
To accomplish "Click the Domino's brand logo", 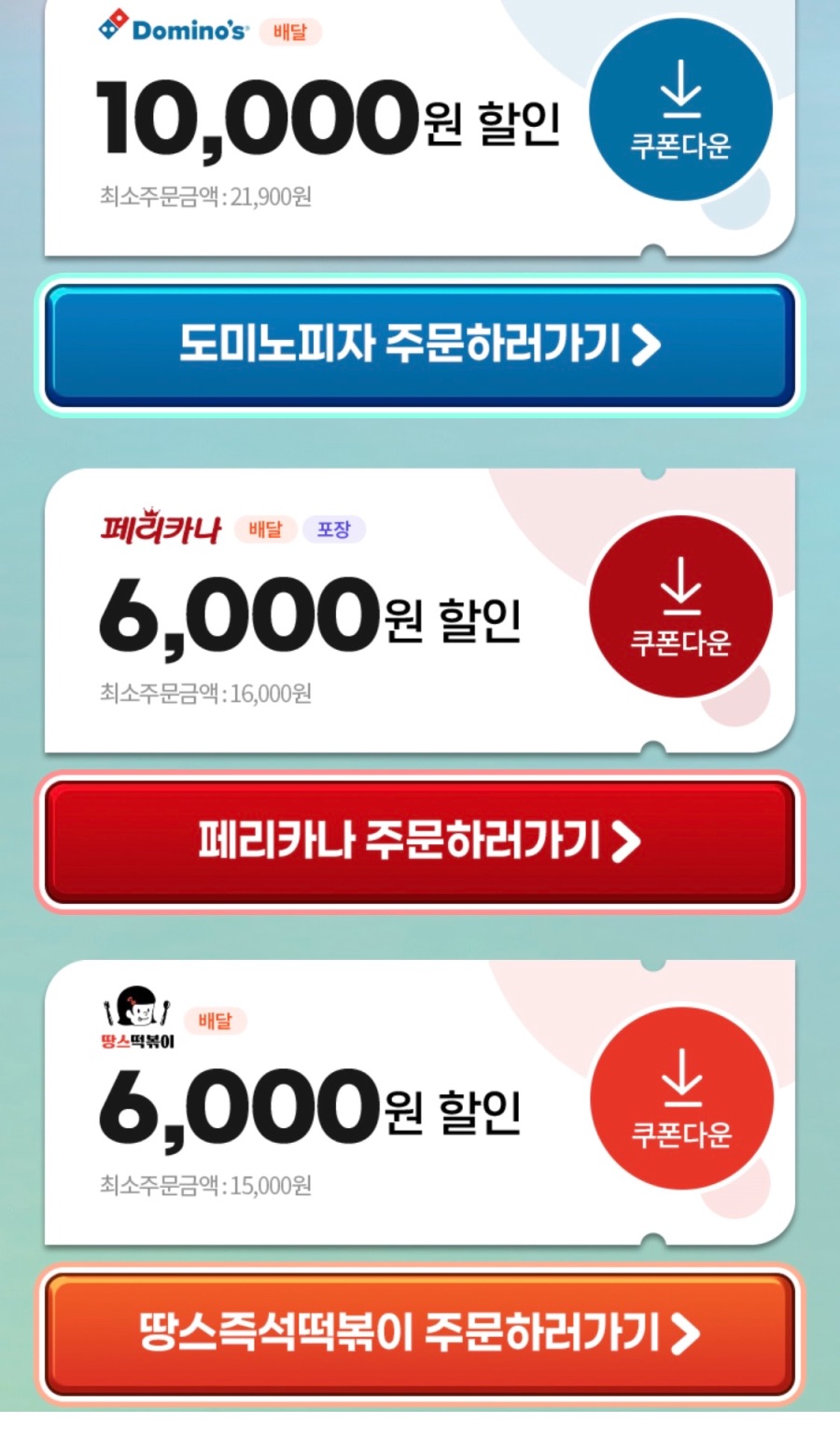I will tap(173, 30).
